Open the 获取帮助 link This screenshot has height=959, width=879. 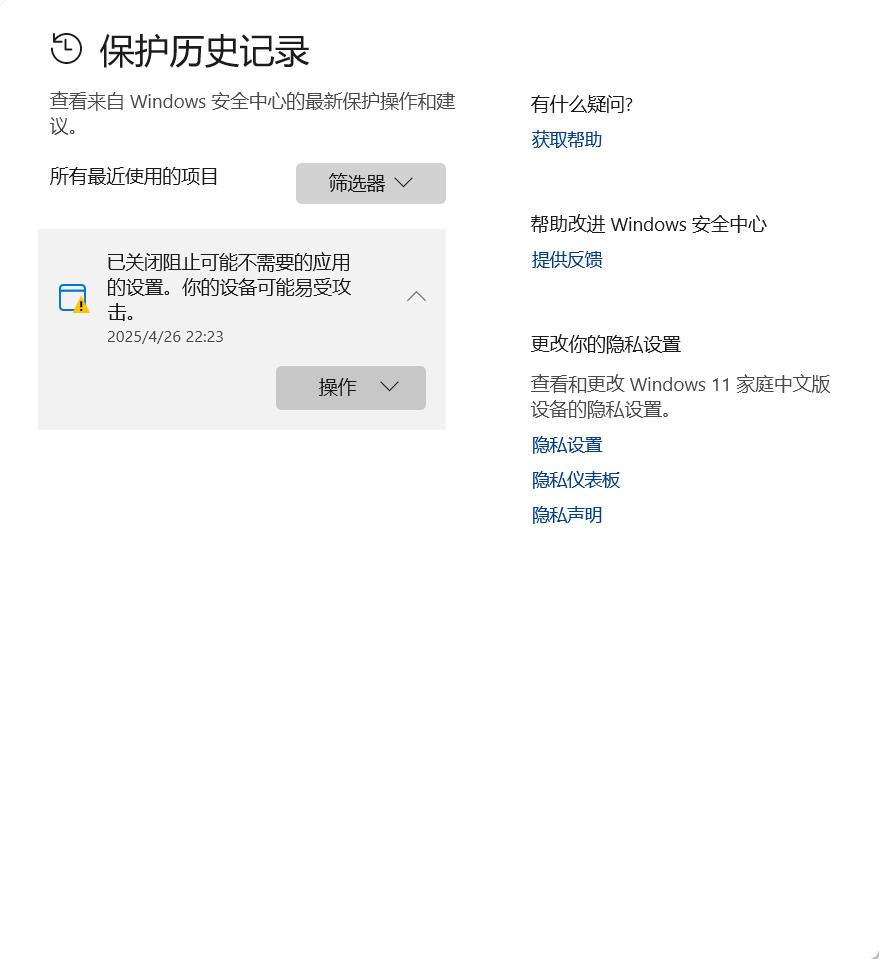coord(566,140)
